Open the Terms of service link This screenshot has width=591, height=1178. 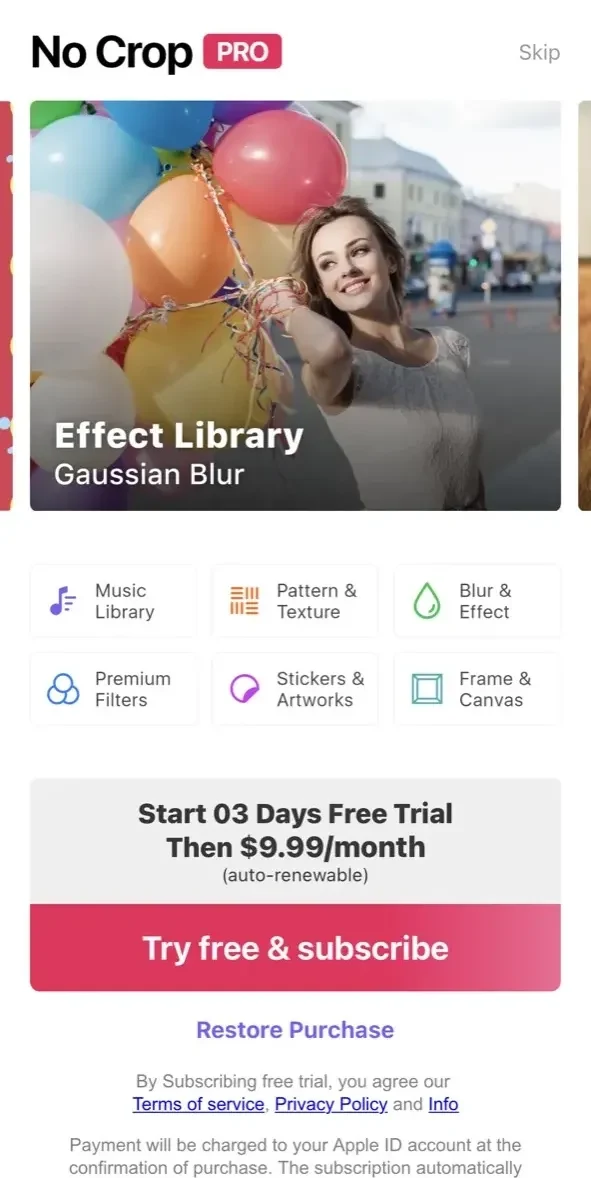pos(198,1104)
